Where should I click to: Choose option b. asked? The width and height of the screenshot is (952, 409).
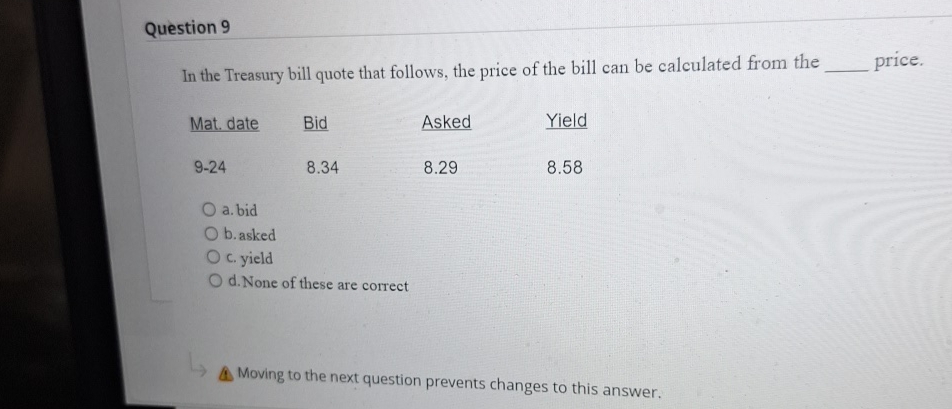211,235
